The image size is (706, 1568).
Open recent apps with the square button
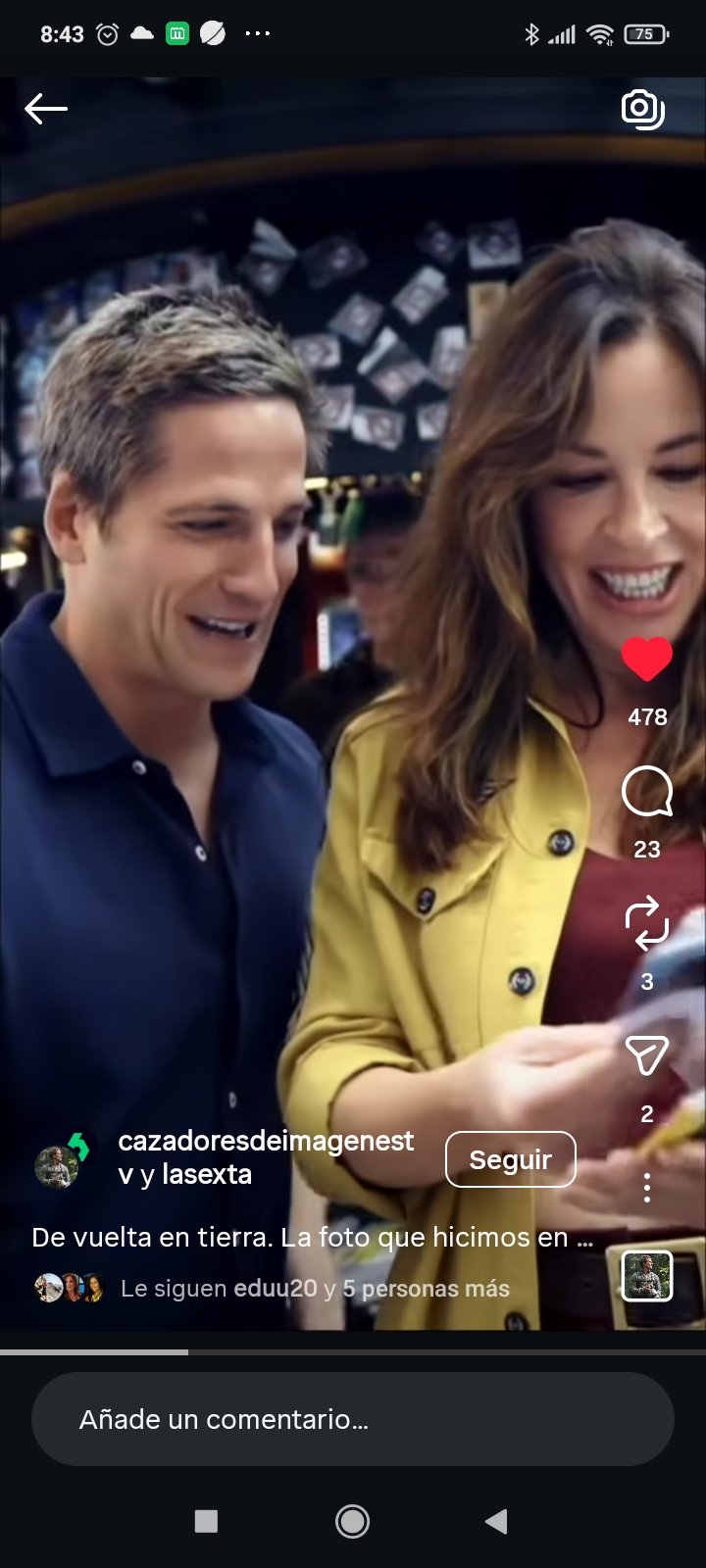[206, 1521]
